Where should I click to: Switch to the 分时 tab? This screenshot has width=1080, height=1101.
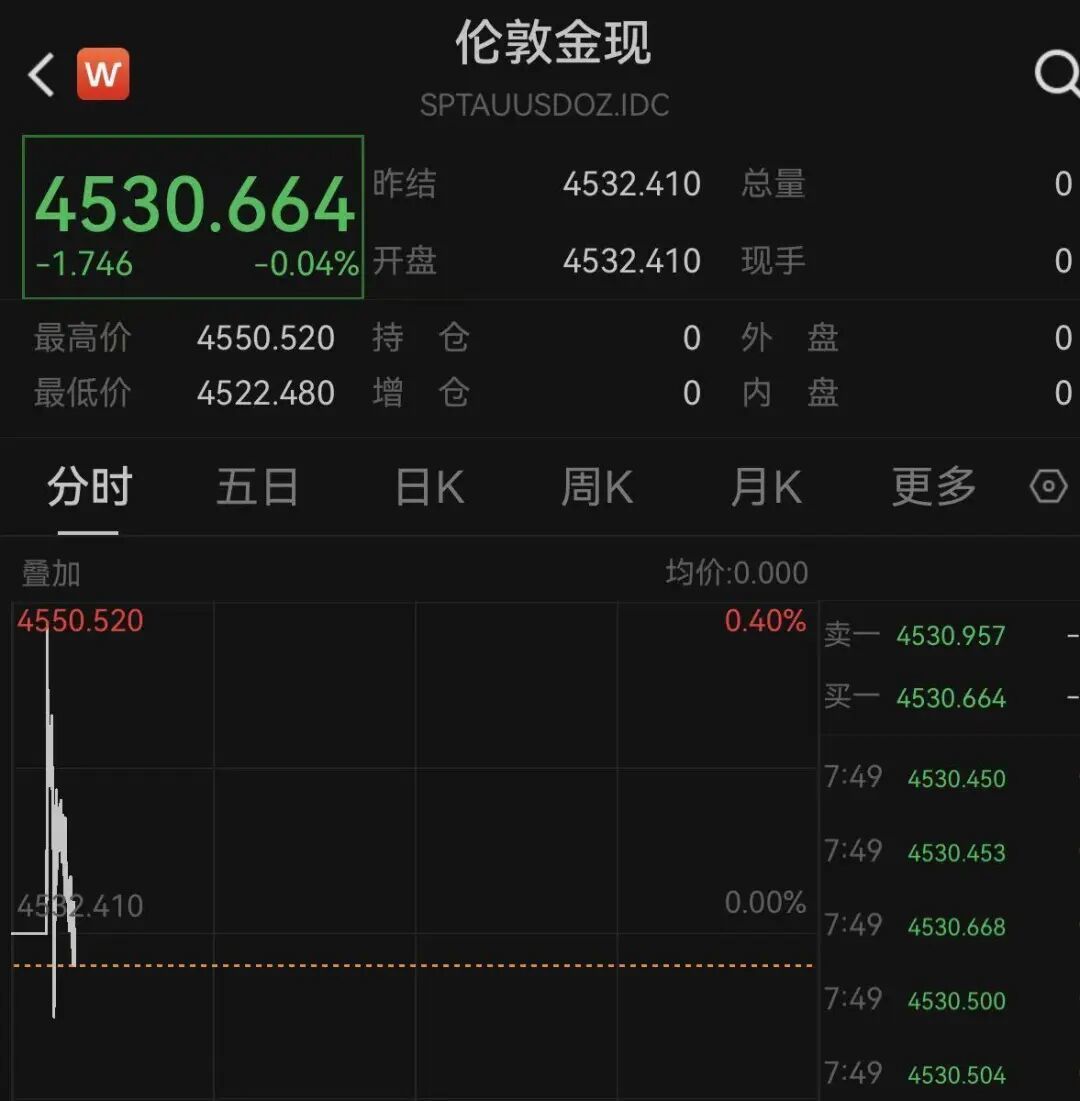click(89, 488)
